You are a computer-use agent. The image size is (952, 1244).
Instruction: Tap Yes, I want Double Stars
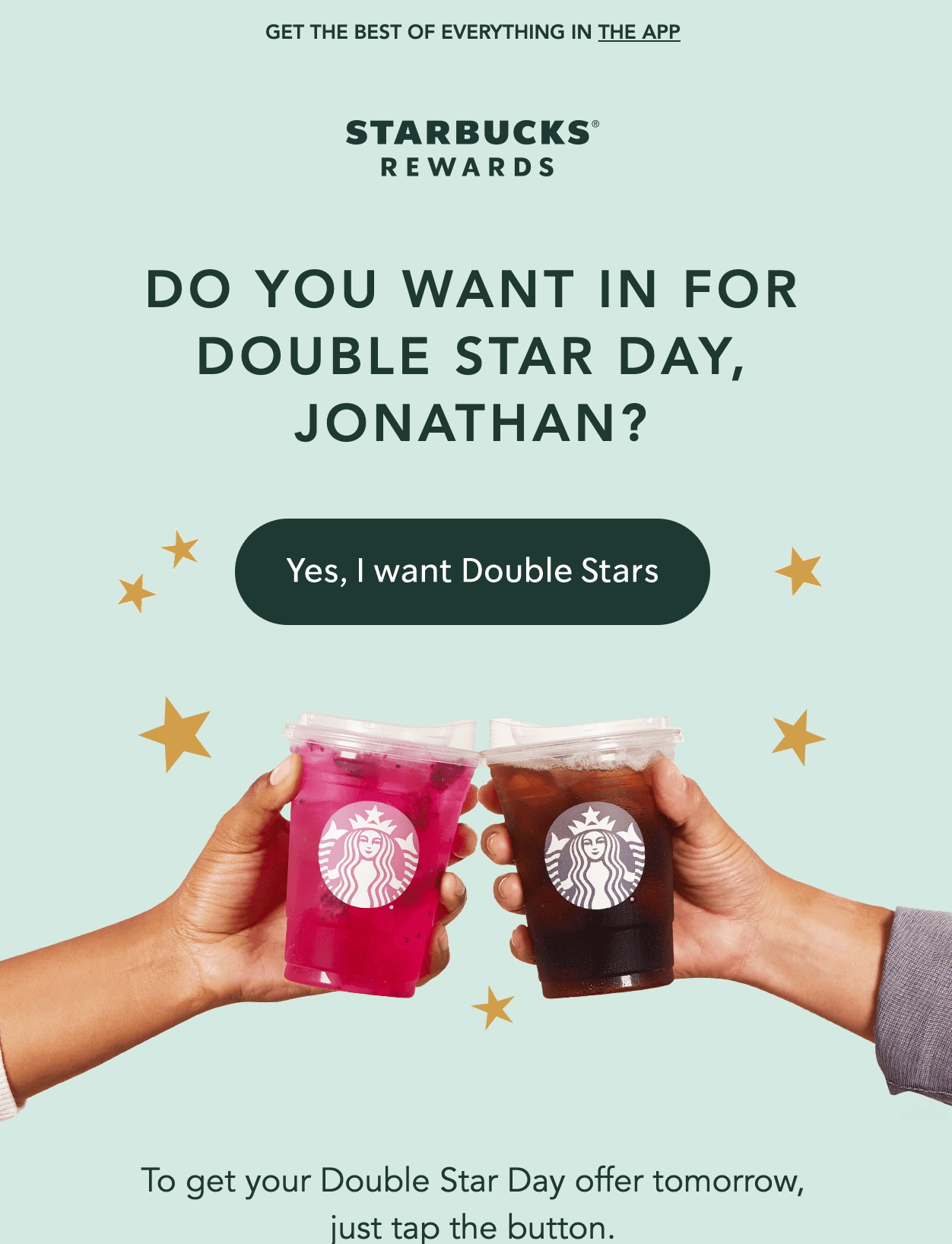click(472, 572)
